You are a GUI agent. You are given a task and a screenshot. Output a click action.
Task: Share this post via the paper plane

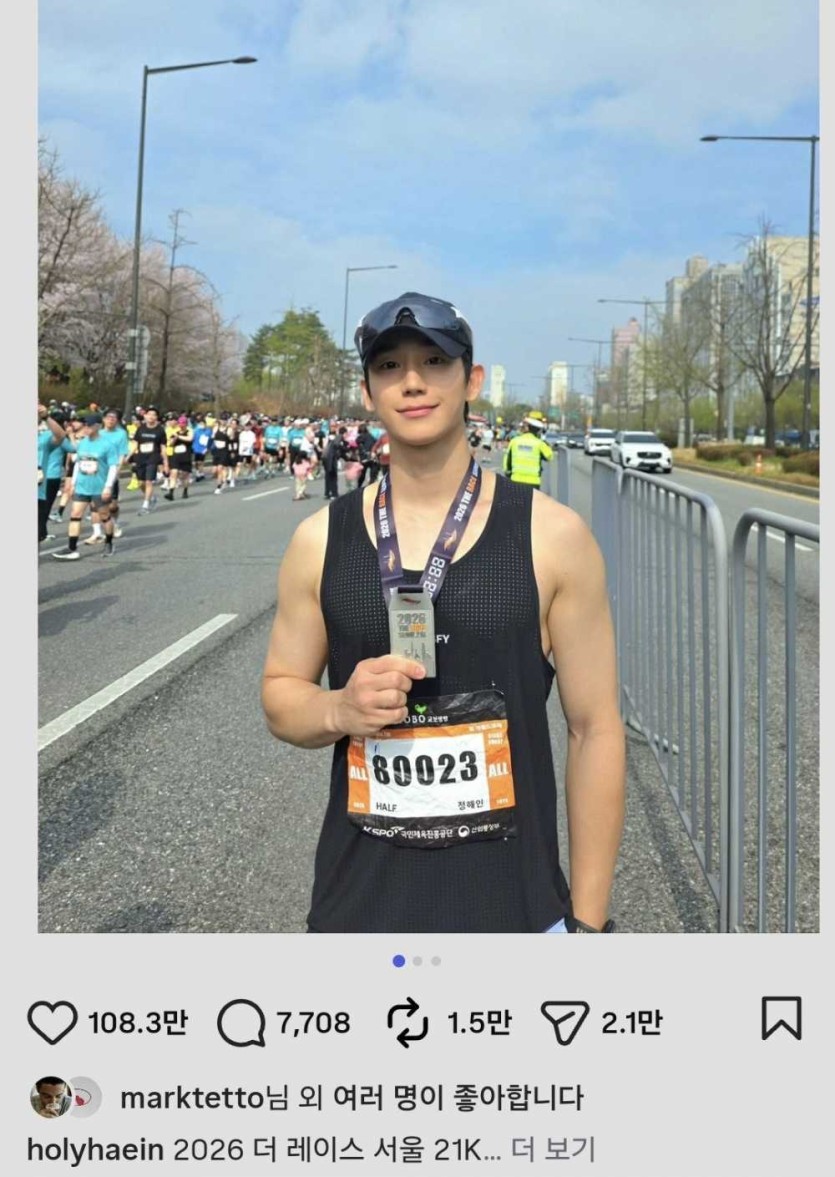coord(565,1022)
